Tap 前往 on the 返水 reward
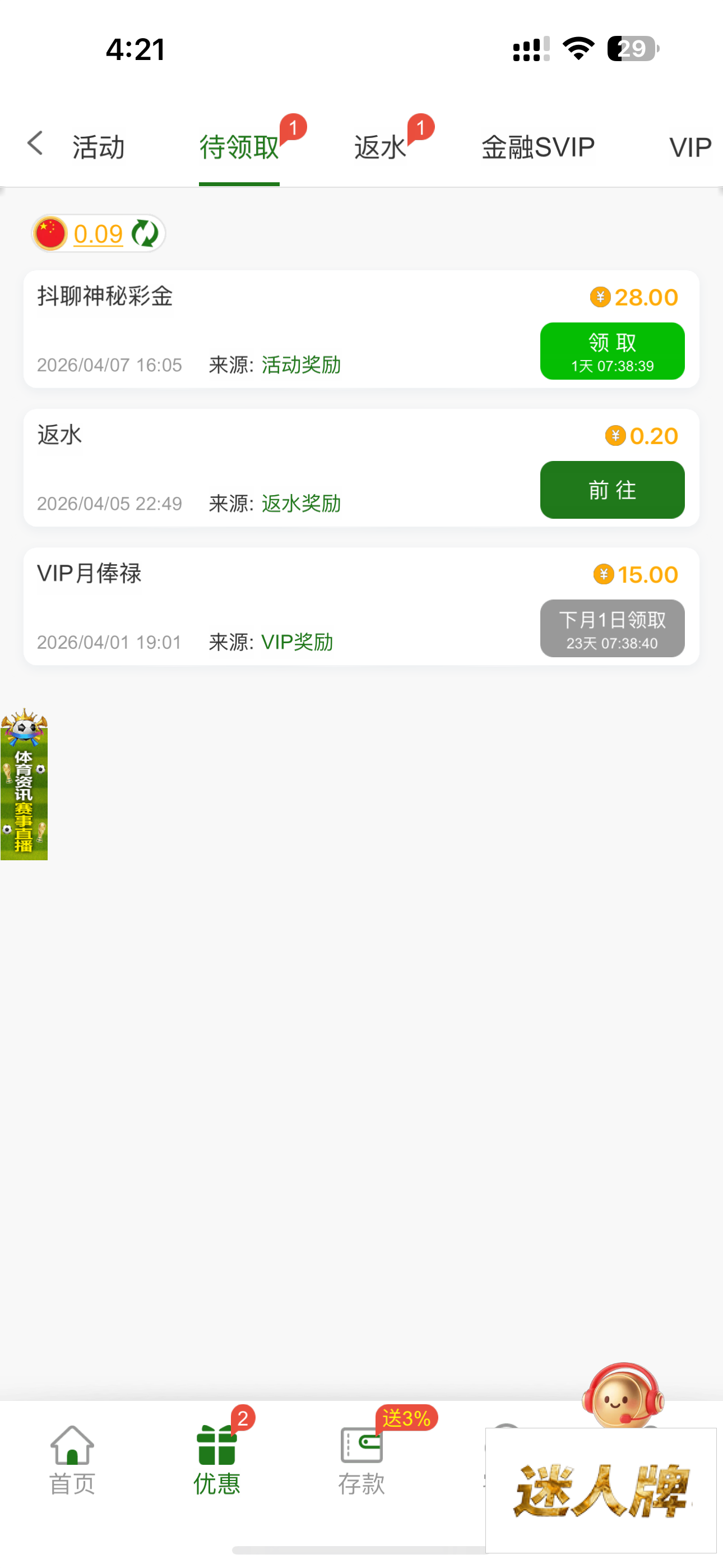 pyautogui.click(x=611, y=490)
